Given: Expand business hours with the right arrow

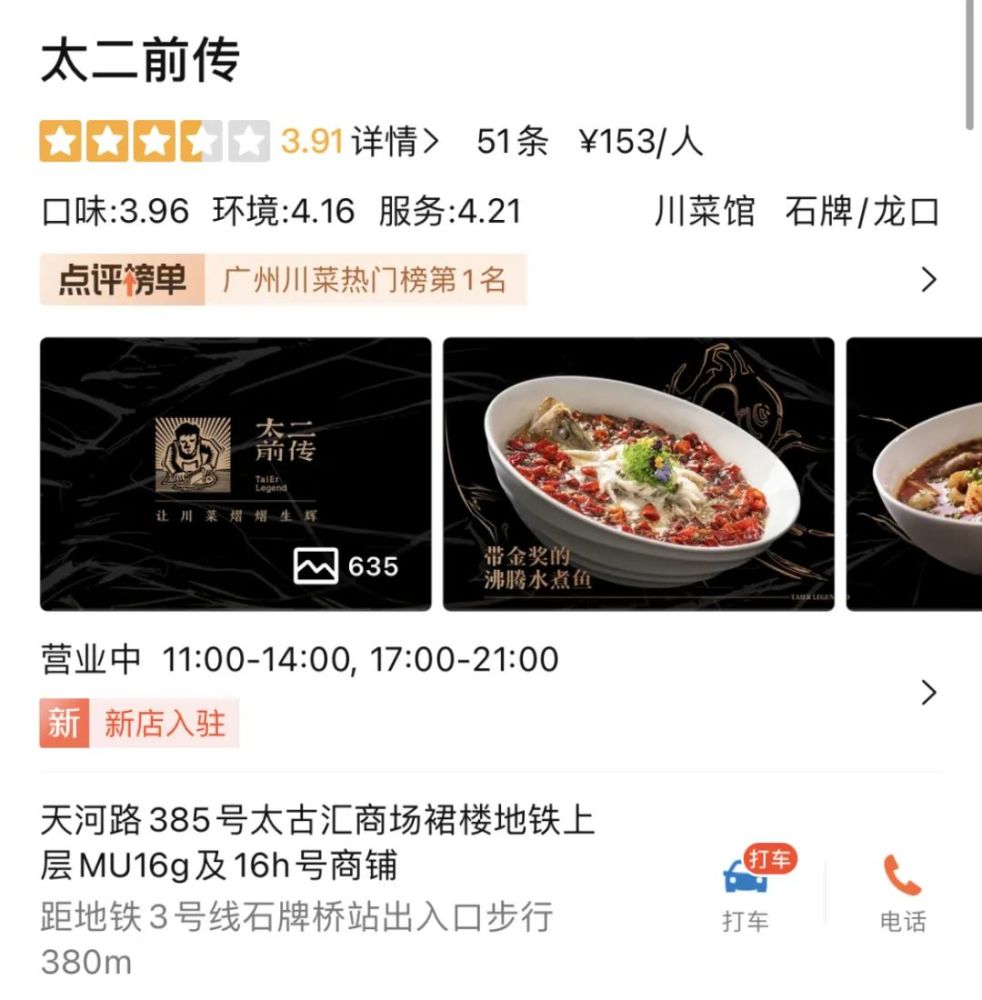Looking at the screenshot, I should click(x=929, y=692).
